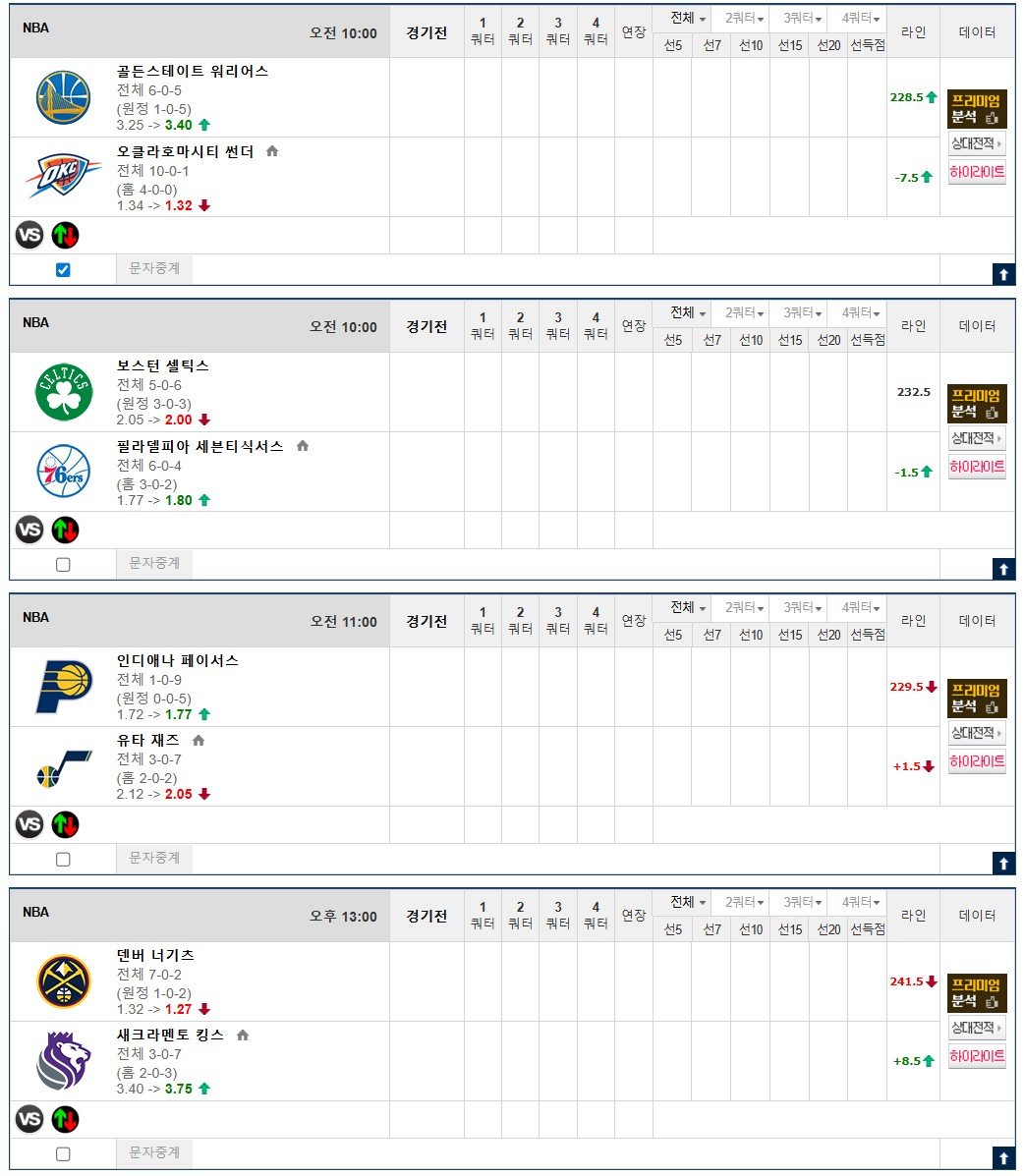Viewport: 1024px width, 1176px height.
Task: Select the Nuggets vs Kings game checkbox
Action: pyautogui.click(x=63, y=1153)
